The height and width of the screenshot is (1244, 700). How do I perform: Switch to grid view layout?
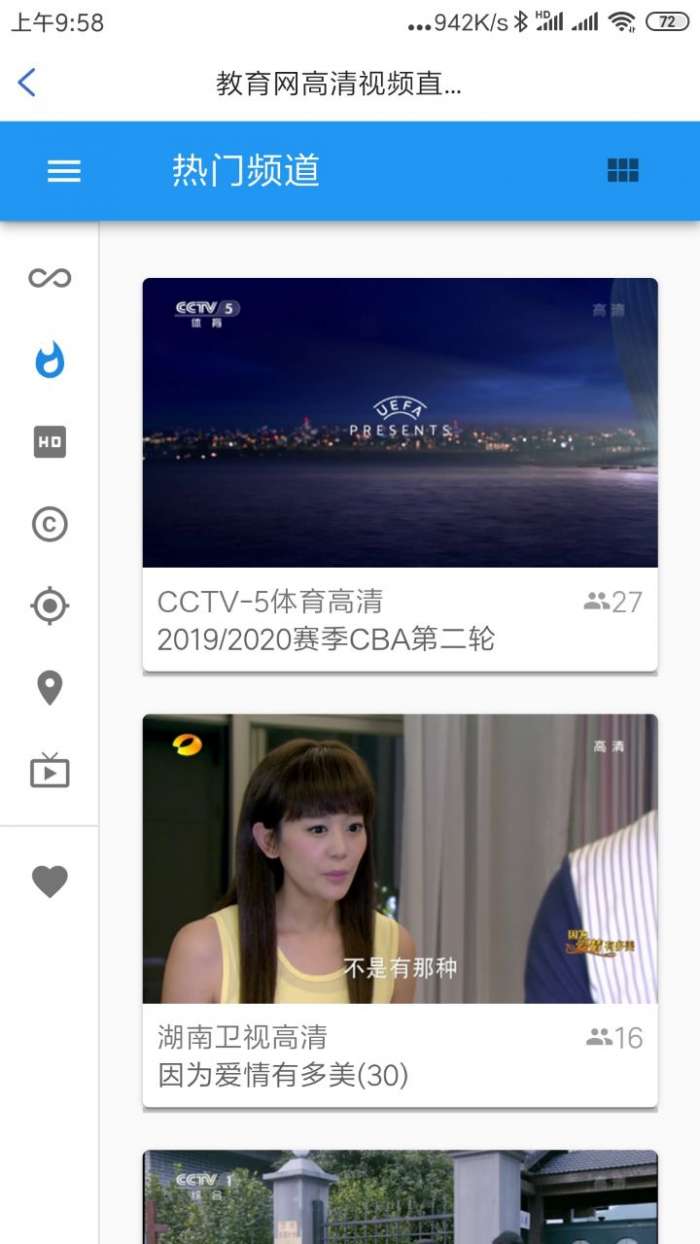pos(622,171)
